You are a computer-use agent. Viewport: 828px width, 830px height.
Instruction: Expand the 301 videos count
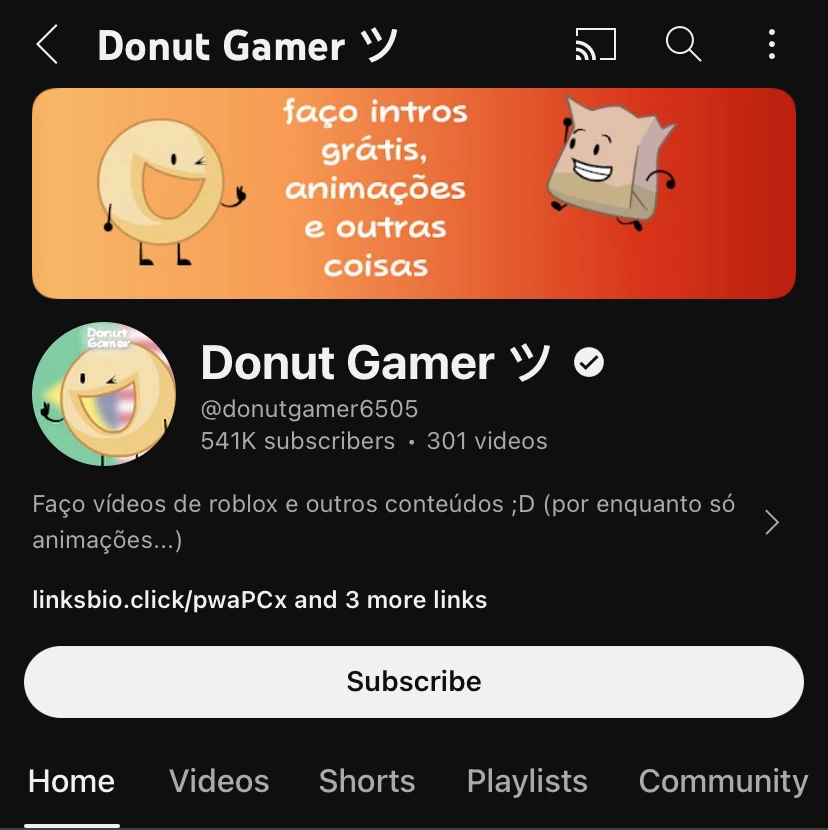(488, 441)
